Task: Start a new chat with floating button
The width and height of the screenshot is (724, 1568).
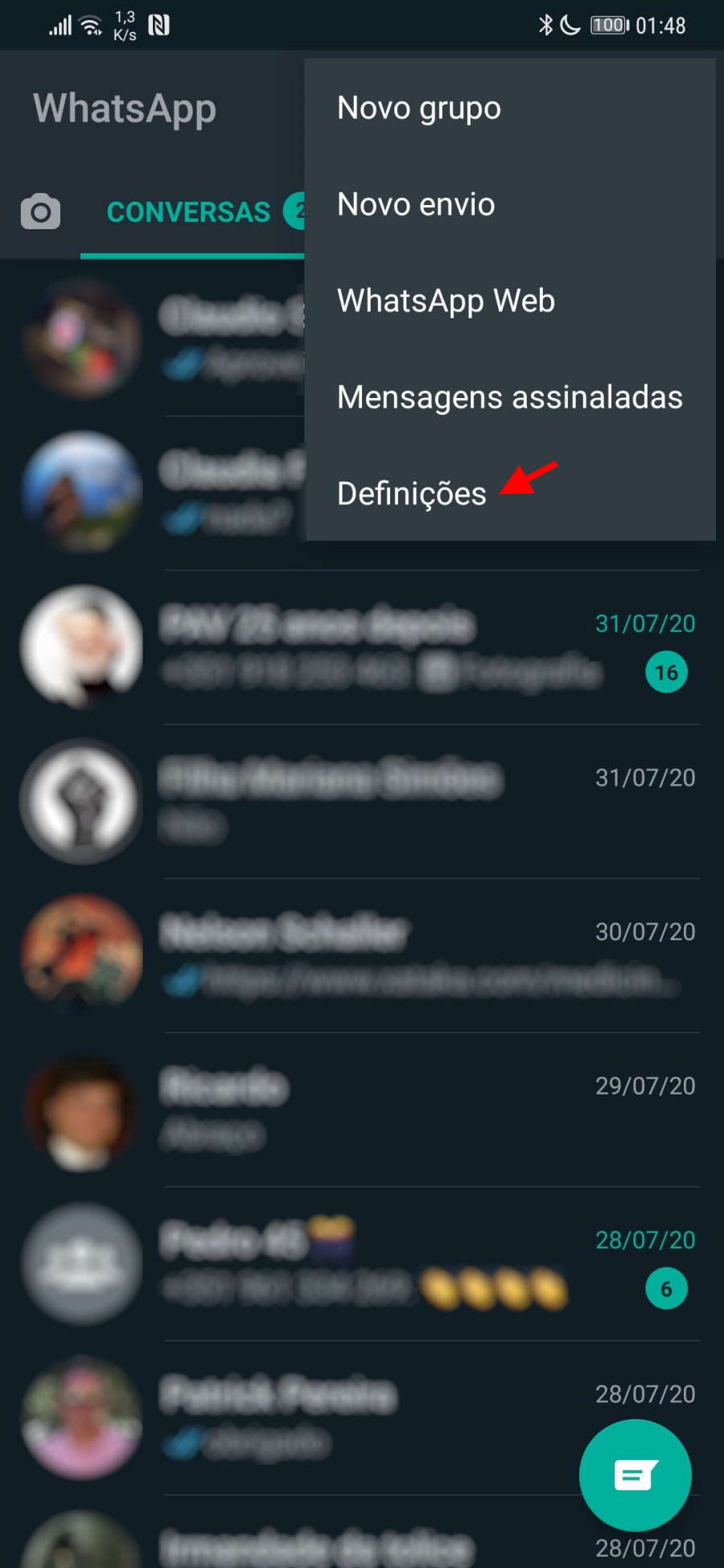Action: (635, 1475)
